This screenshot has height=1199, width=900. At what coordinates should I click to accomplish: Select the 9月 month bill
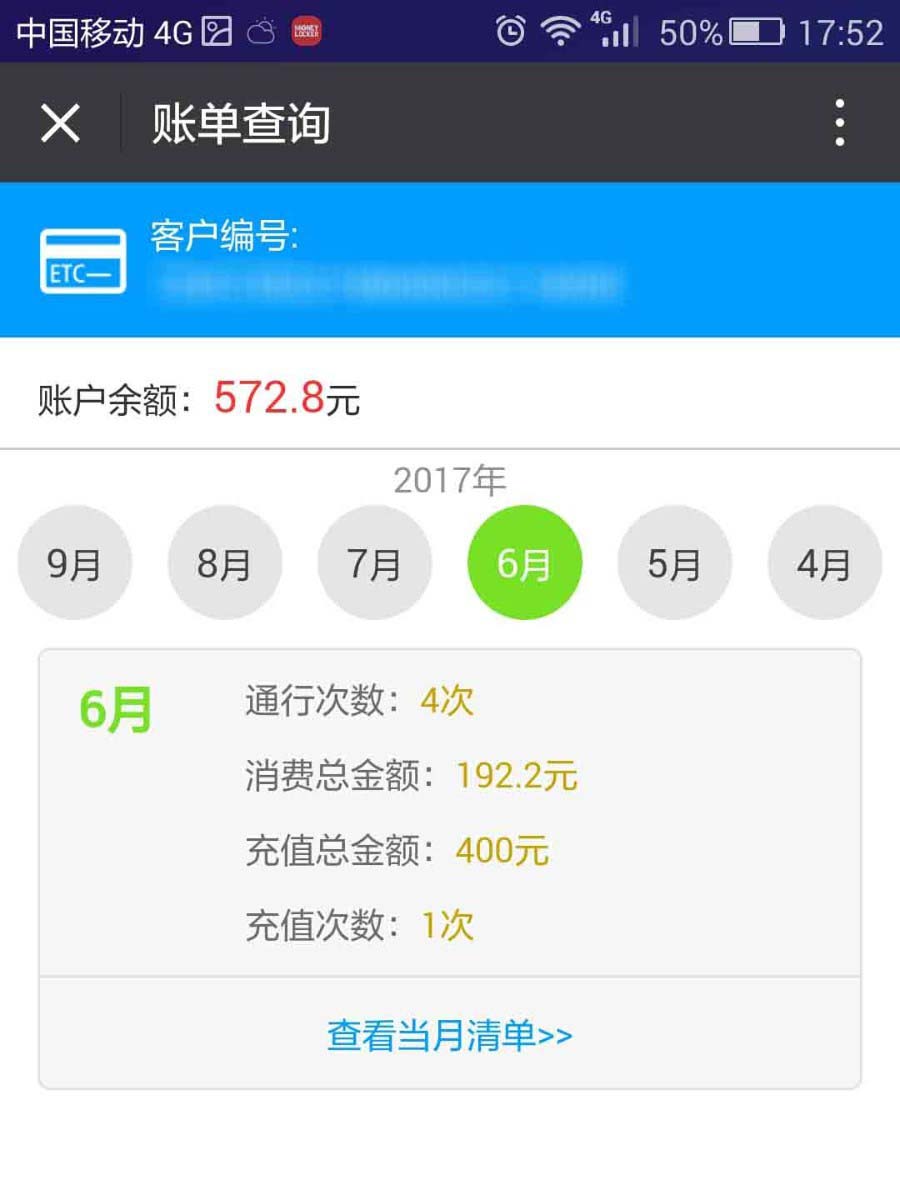click(75, 563)
